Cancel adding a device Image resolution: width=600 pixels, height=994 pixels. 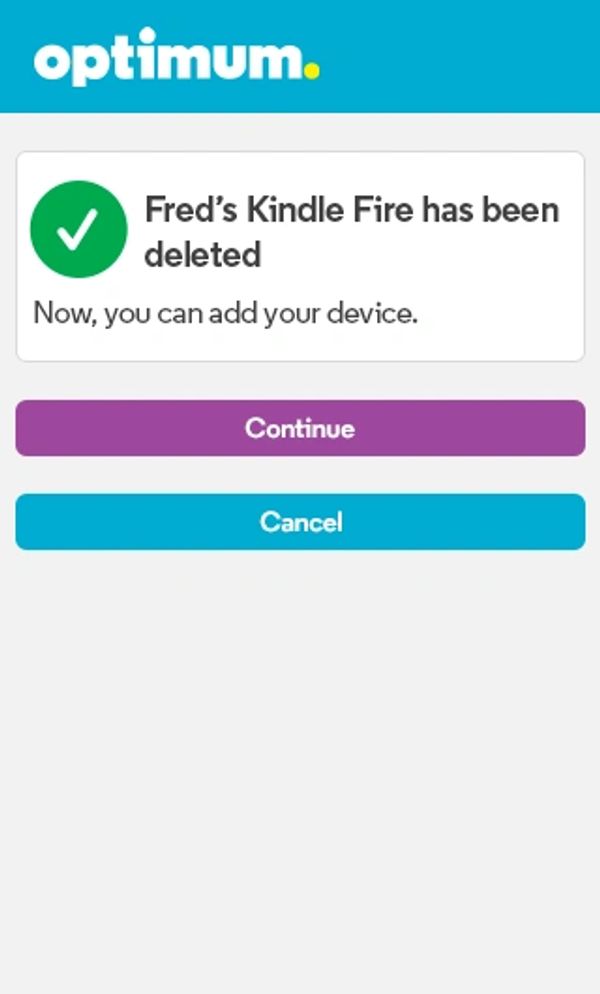coord(300,521)
